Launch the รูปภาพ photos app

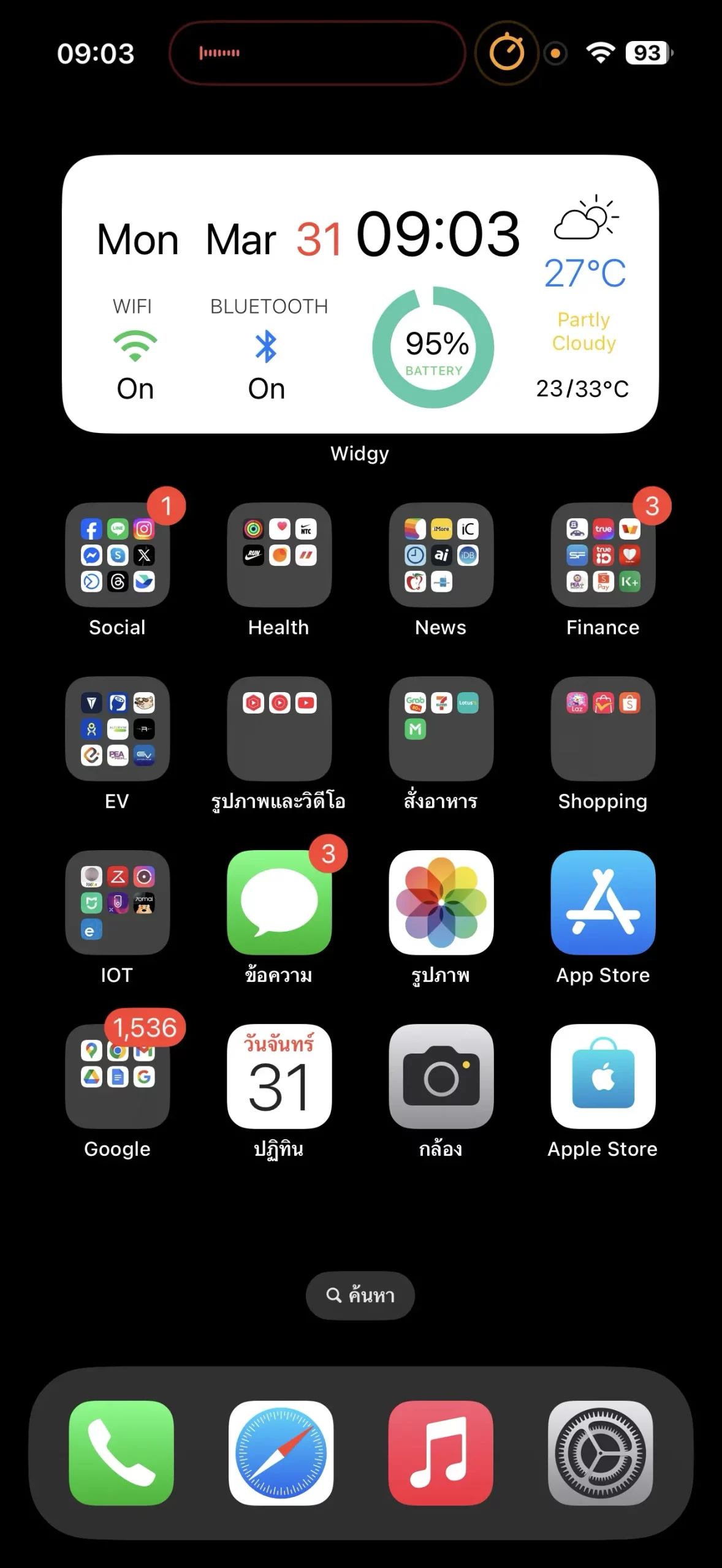441,903
